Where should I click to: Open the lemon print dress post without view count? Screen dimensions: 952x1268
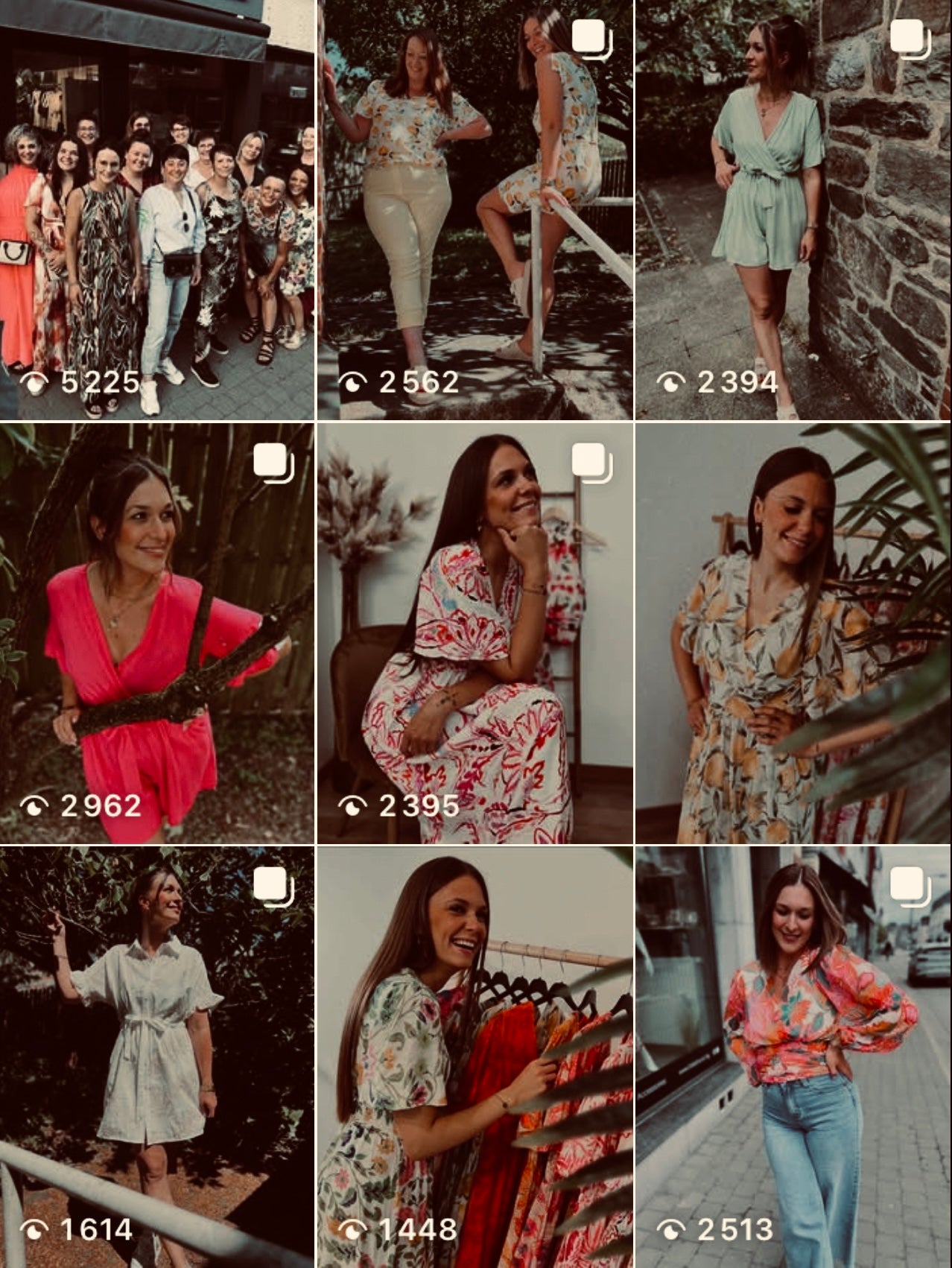click(793, 633)
